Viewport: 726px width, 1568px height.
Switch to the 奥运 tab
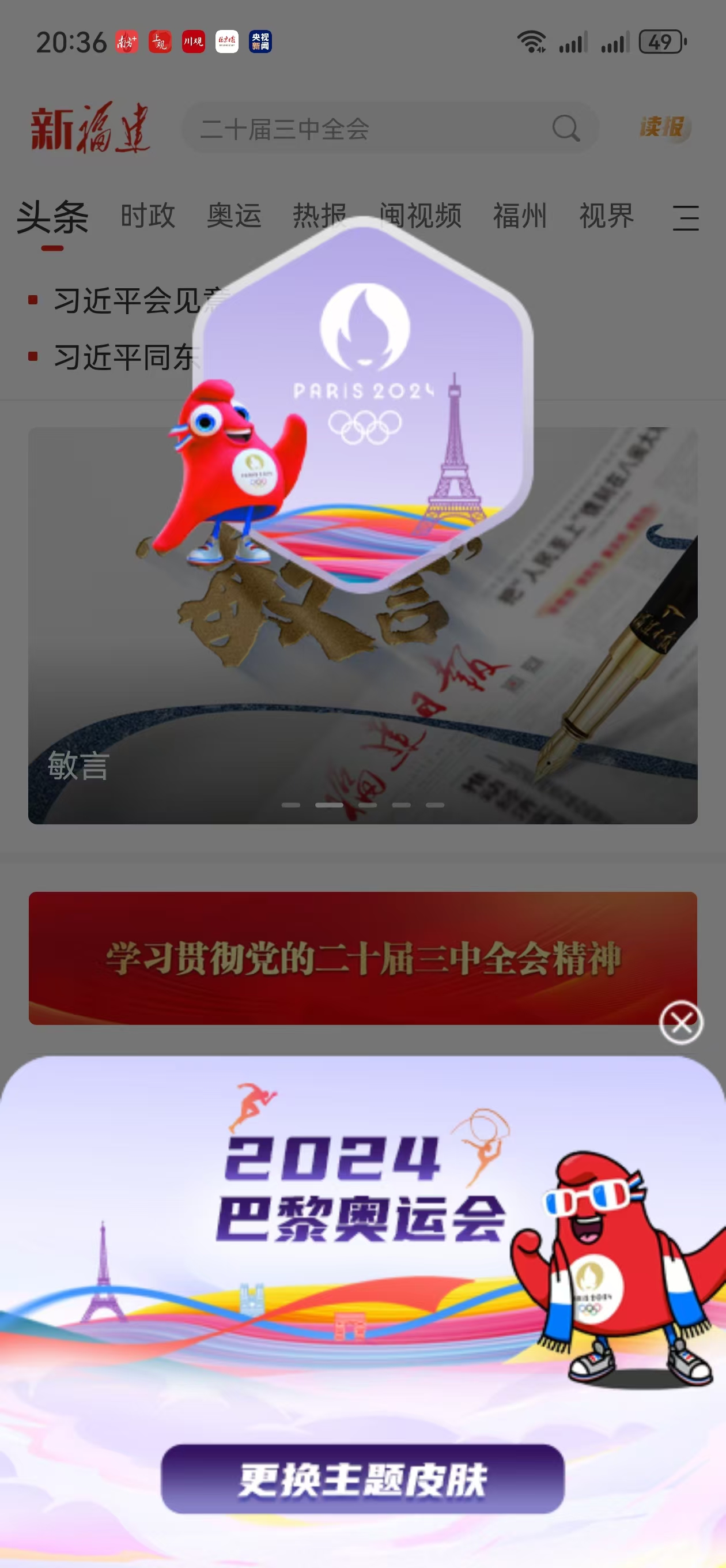click(x=235, y=216)
